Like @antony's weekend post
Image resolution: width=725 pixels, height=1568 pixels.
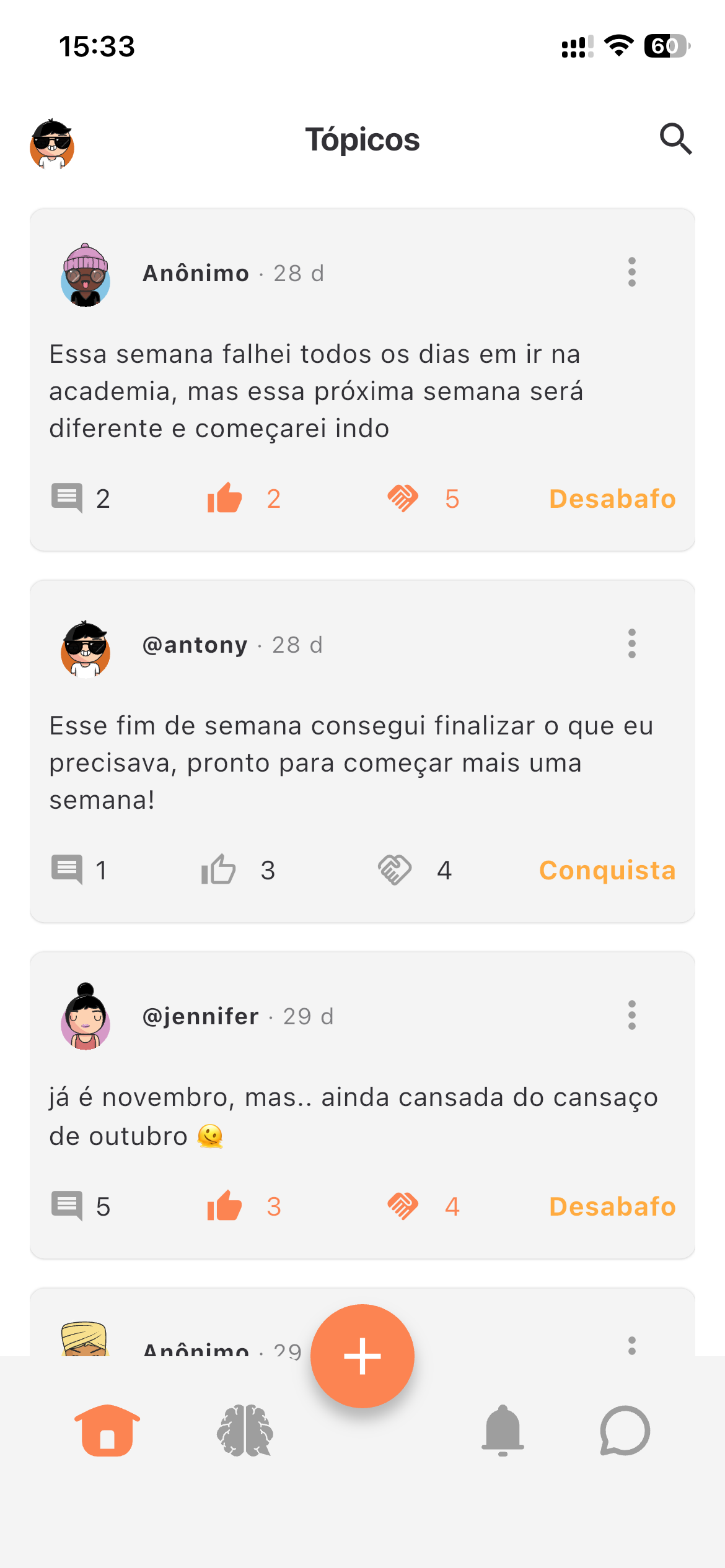click(x=218, y=869)
